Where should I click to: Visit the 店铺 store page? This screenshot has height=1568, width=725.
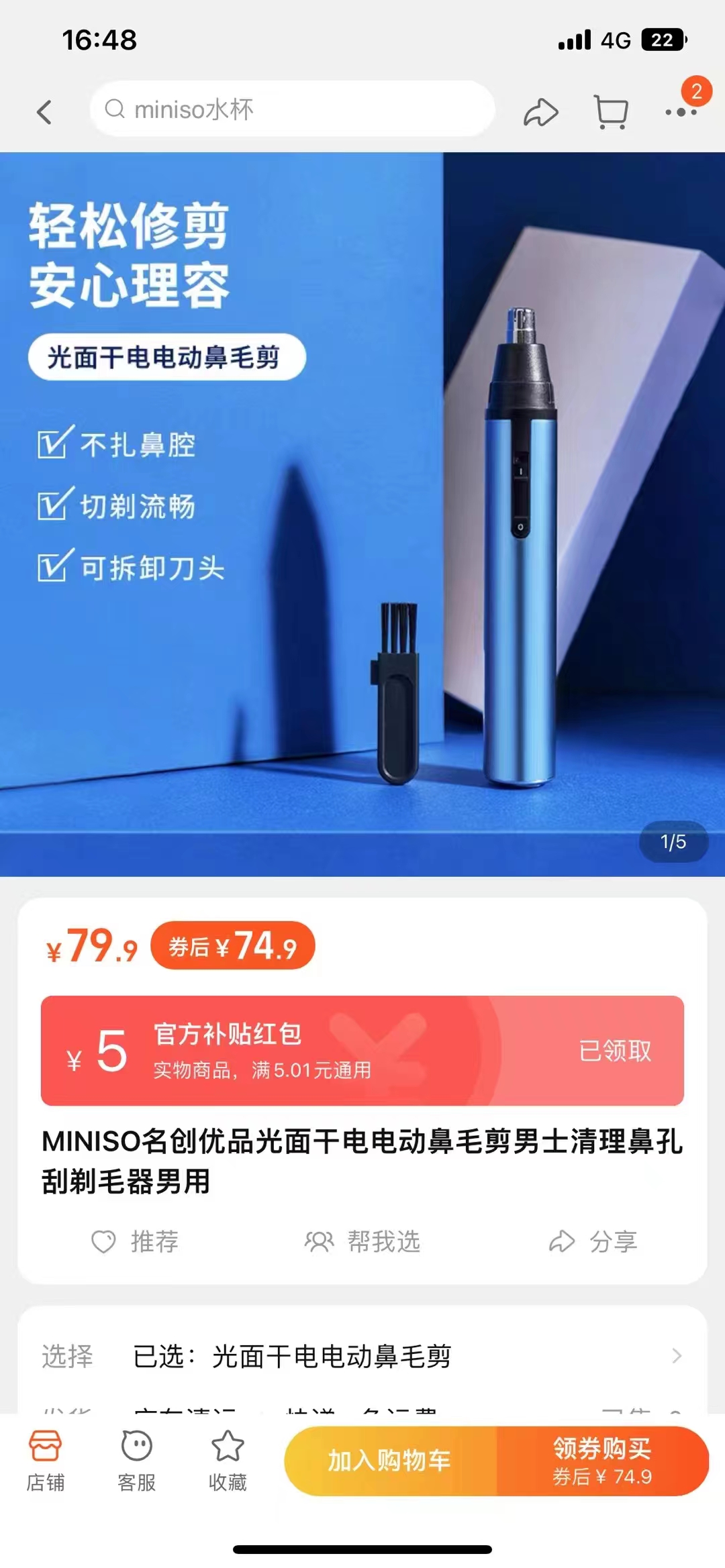click(x=45, y=1462)
